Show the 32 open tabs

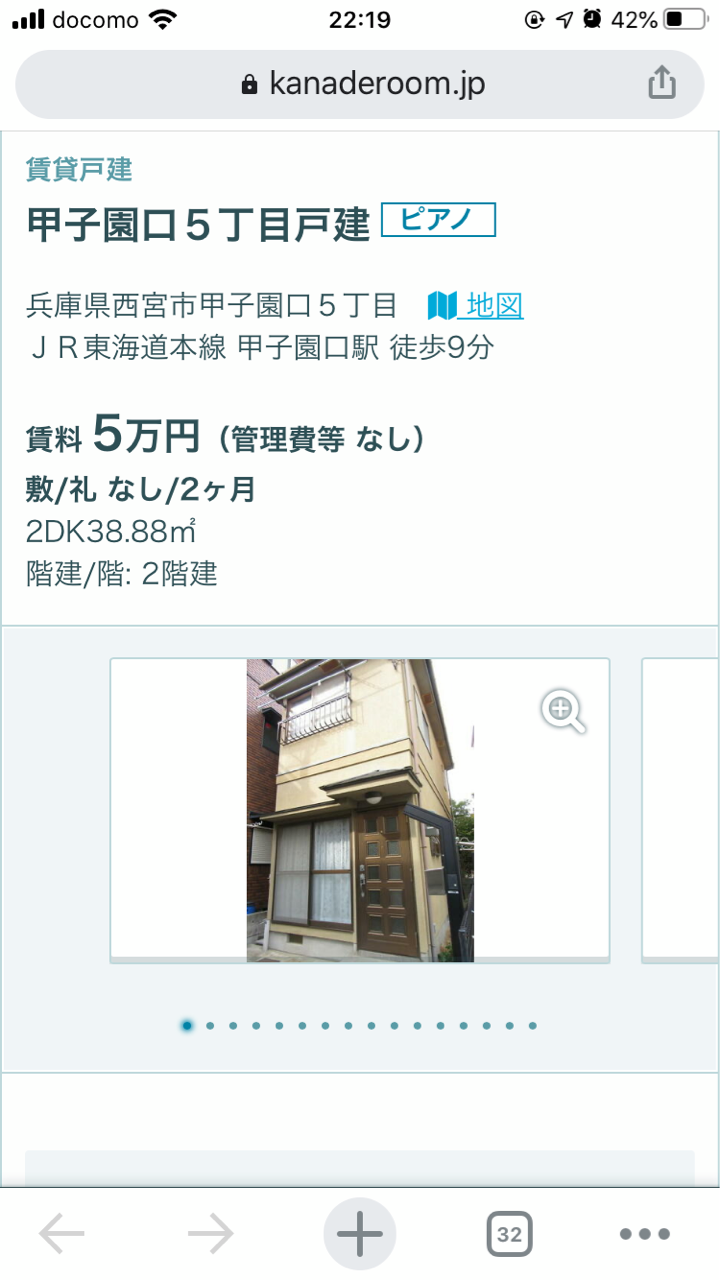(x=510, y=1234)
